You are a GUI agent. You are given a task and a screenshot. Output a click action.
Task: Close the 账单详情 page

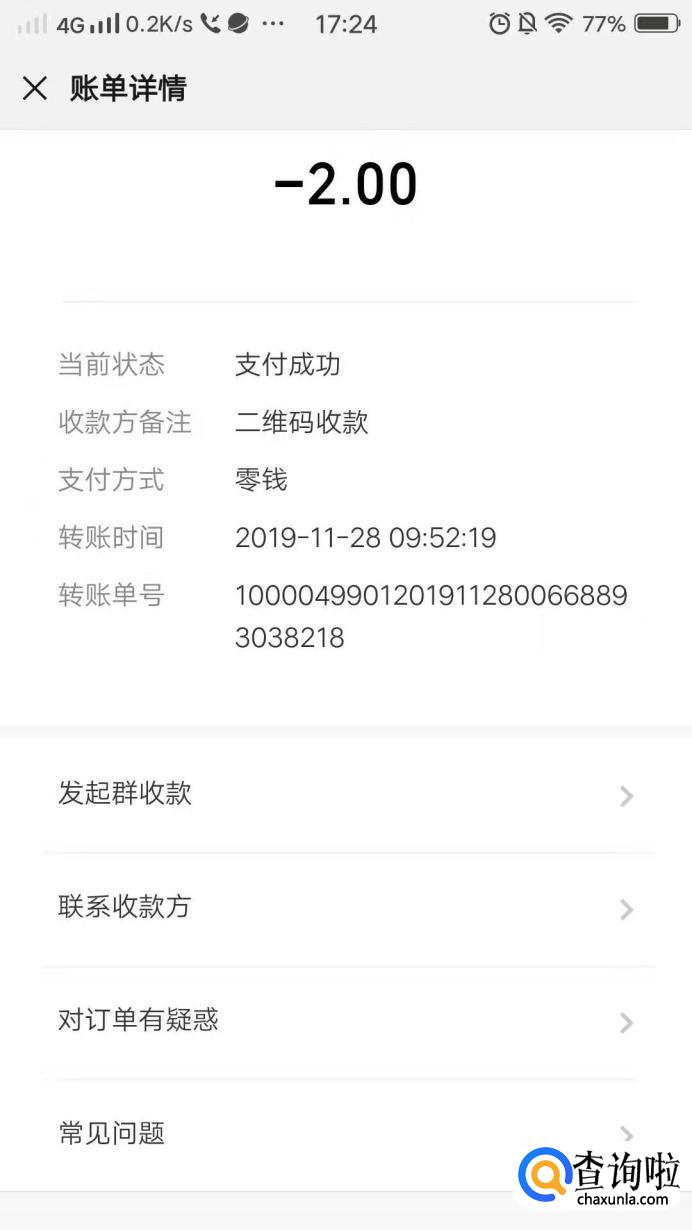35,89
